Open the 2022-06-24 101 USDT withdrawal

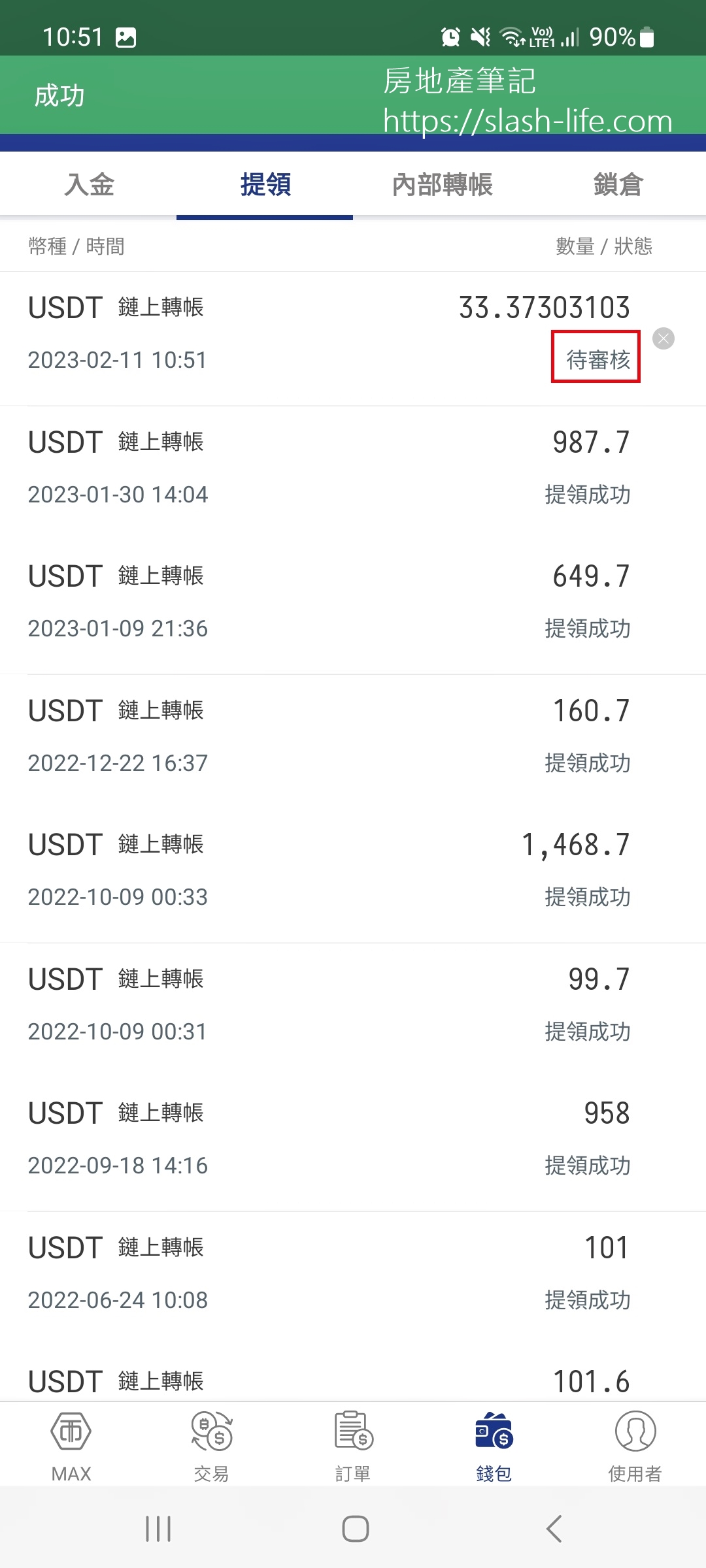click(353, 1273)
